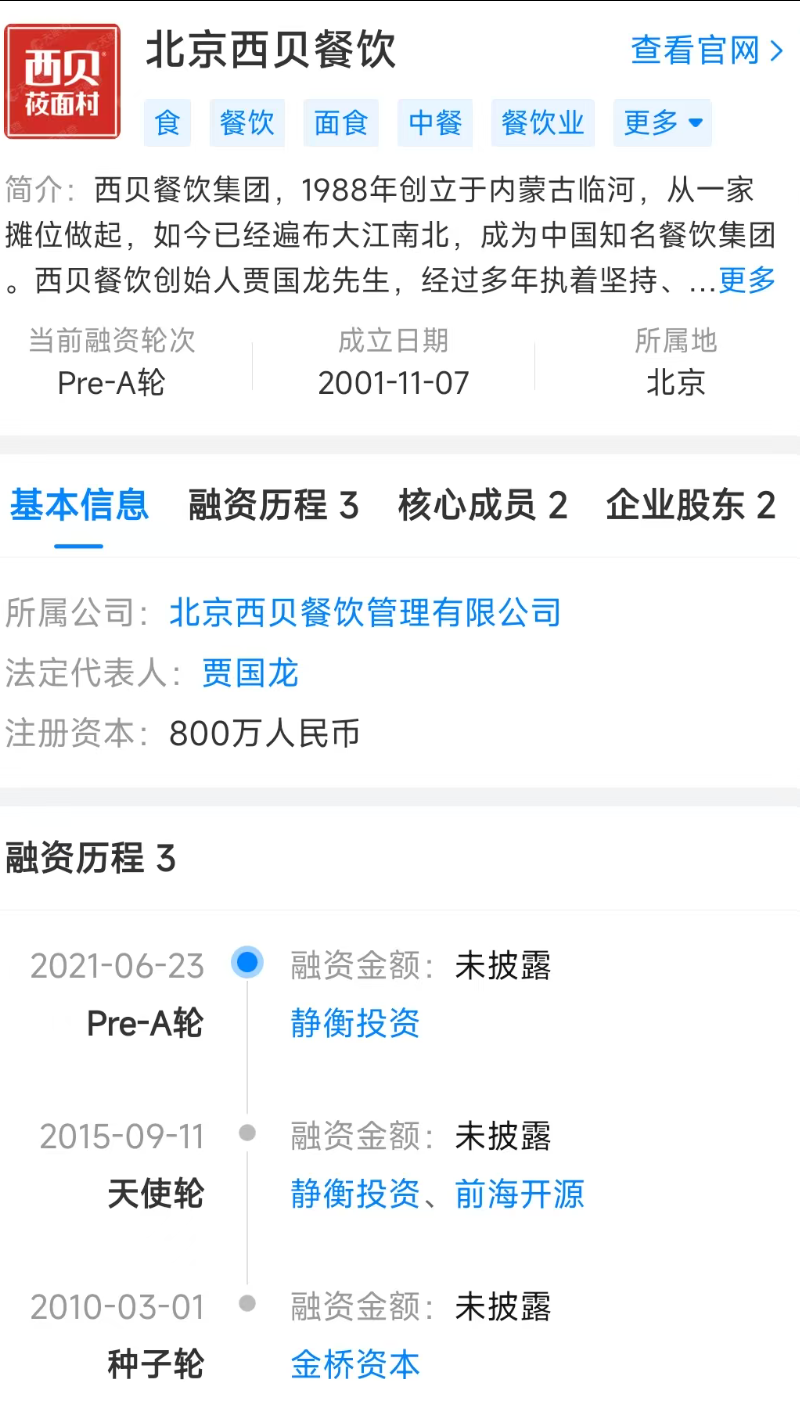
Task: Expand the 简介 with the 更多 link
Action: (747, 281)
